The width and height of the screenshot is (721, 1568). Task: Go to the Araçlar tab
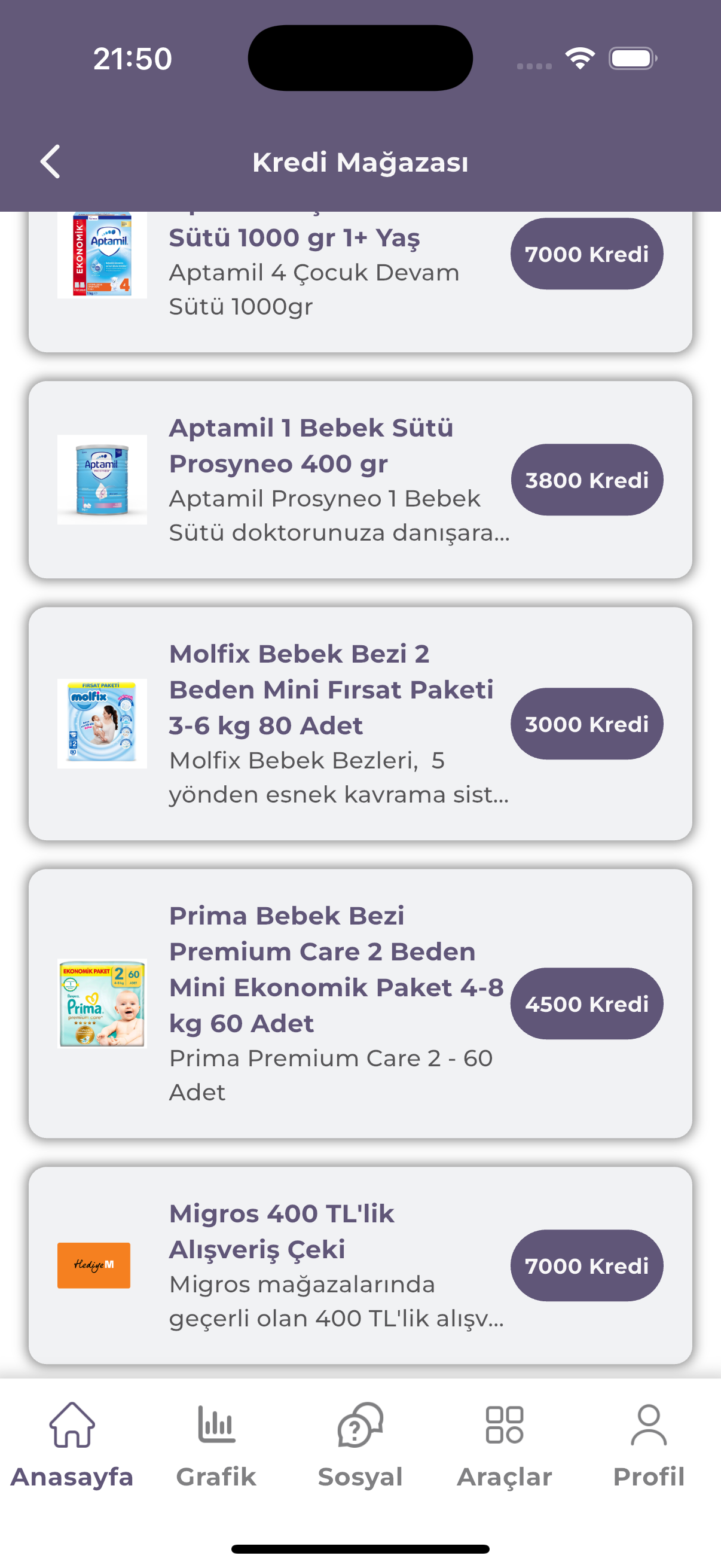point(505,1445)
